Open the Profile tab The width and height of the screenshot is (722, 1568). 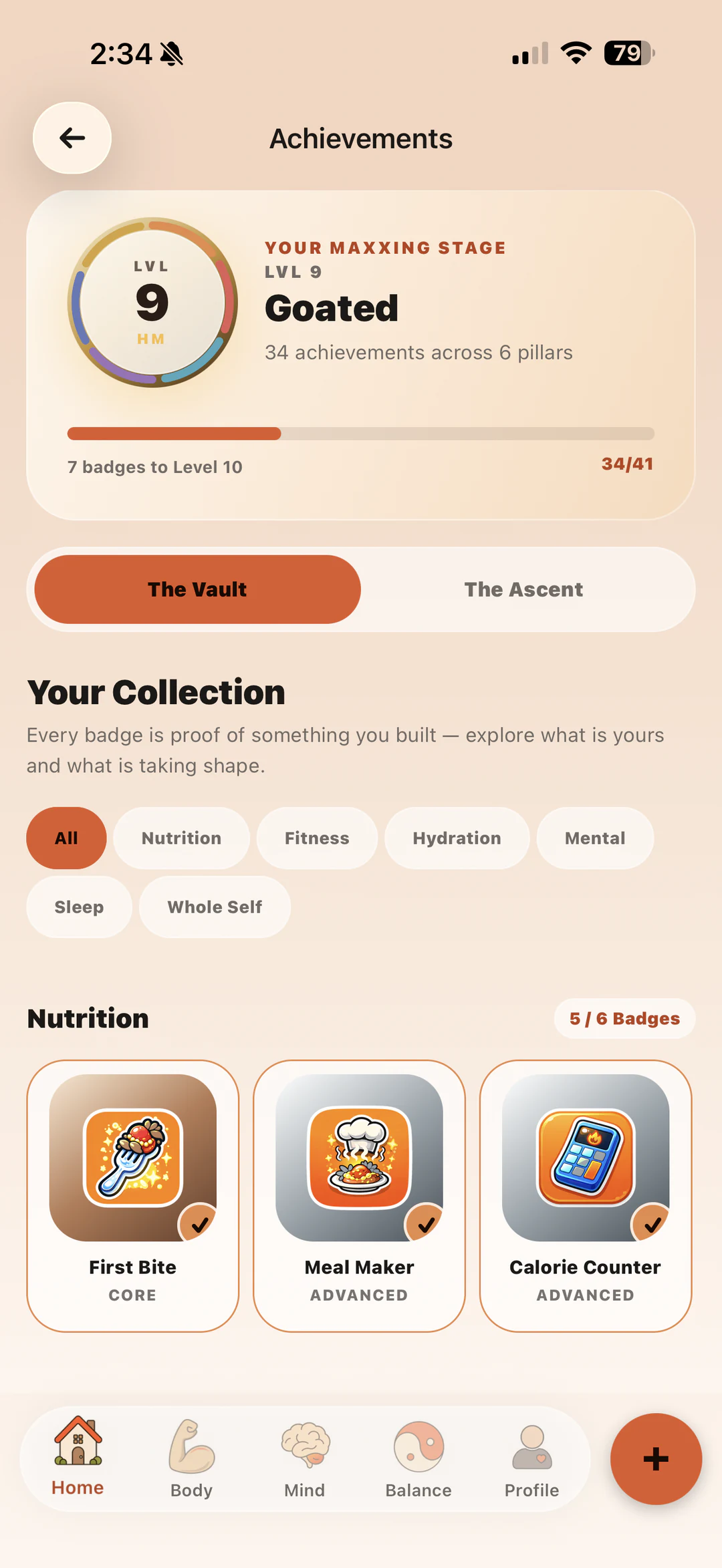tap(532, 1458)
